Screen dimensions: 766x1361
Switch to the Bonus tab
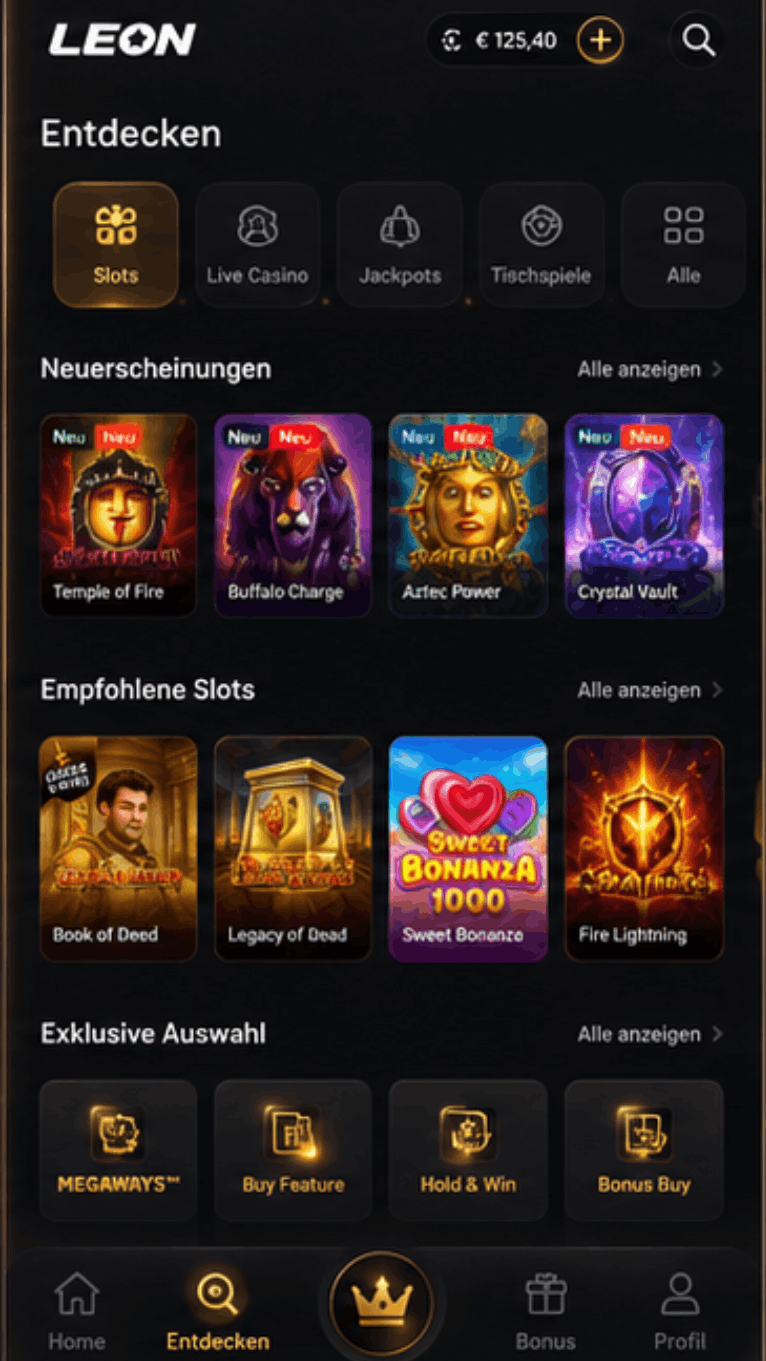[x=546, y=1311]
